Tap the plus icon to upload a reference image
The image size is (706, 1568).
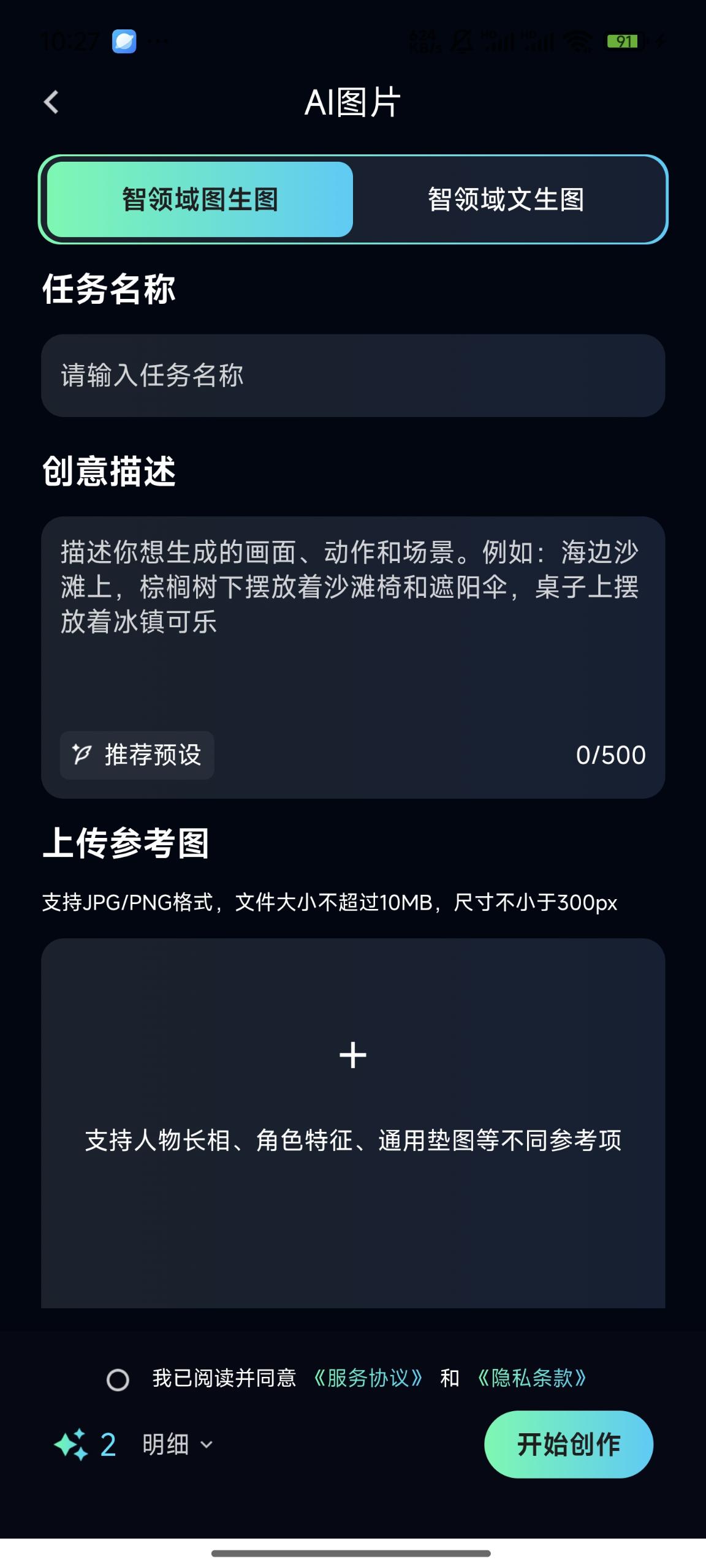coord(353,1055)
